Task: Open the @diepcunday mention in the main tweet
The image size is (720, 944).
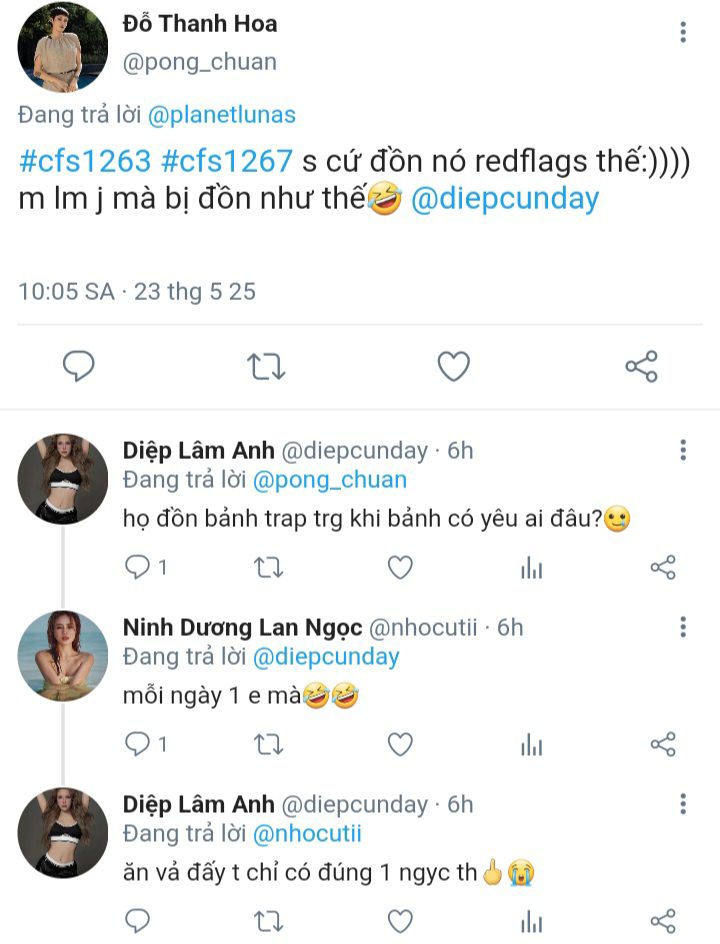Action: click(x=504, y=199)
